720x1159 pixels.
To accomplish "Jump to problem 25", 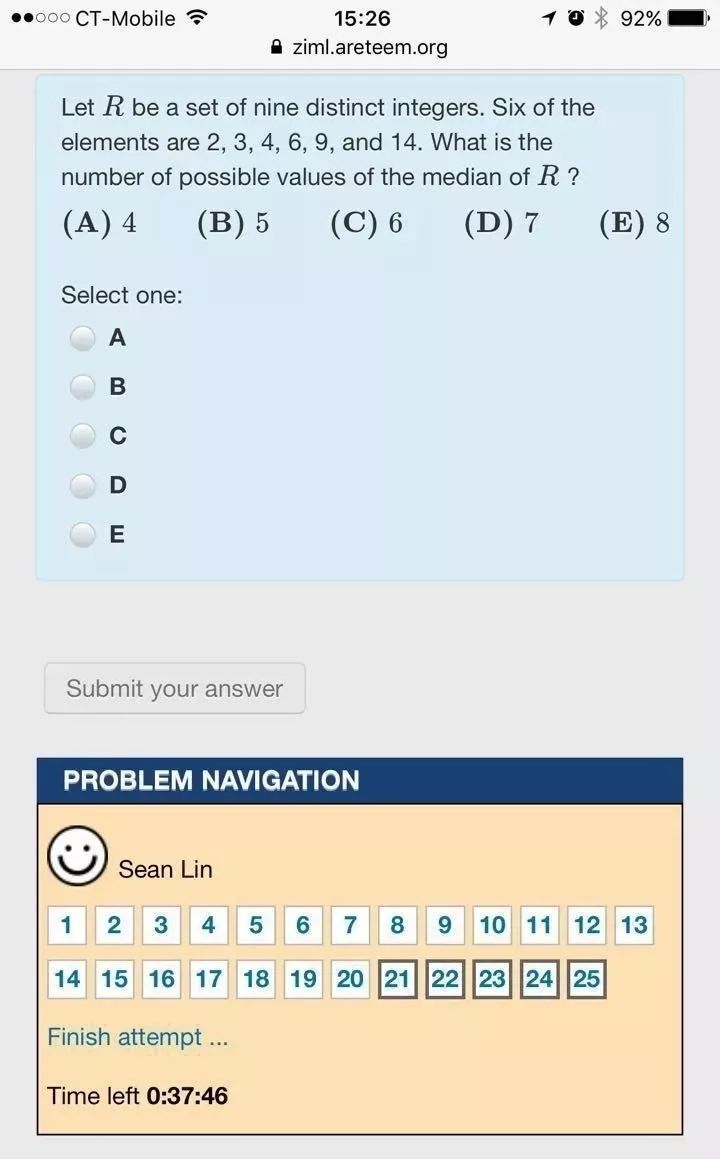I will [586, 978].
